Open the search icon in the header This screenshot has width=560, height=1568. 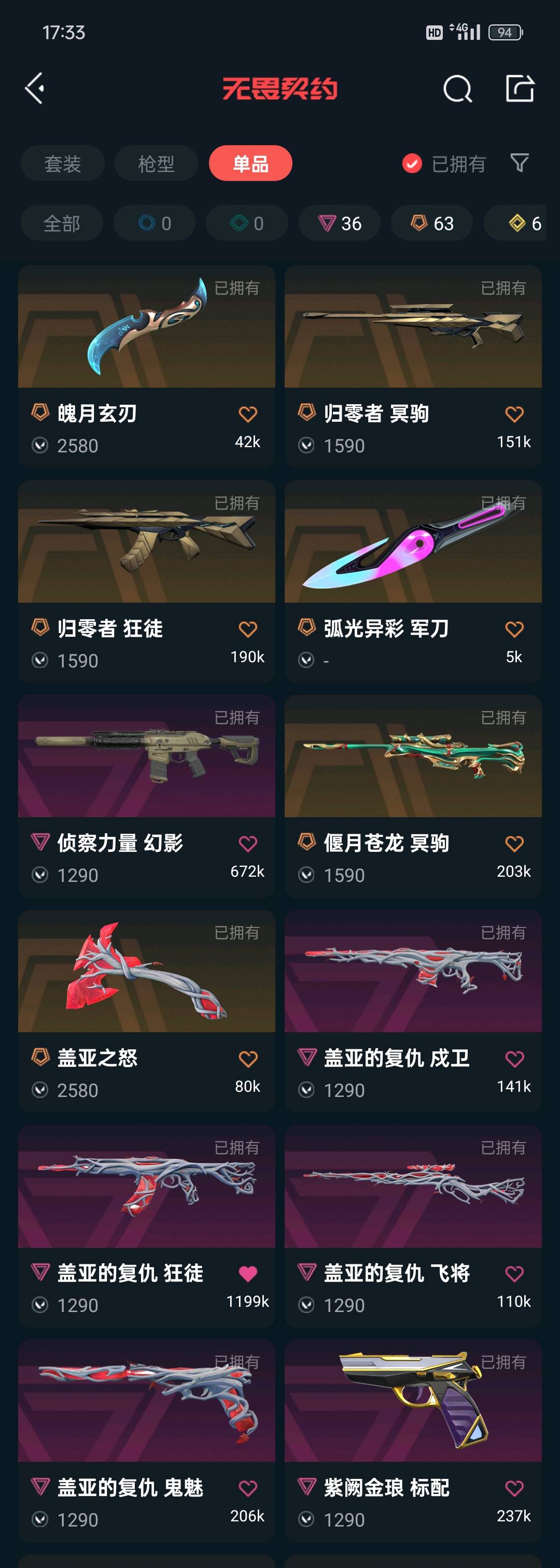[x=457, y=90]
